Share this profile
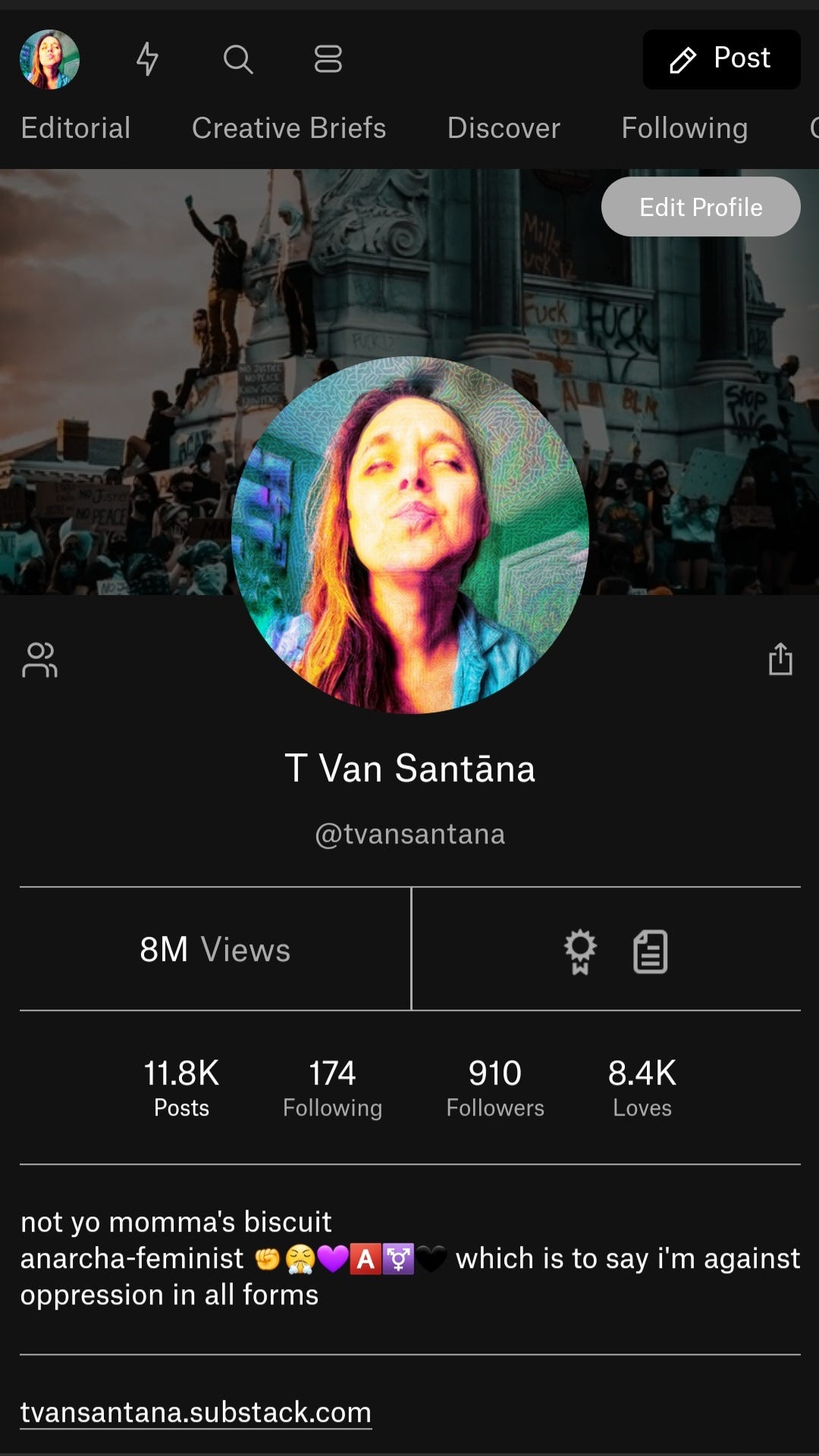The height and width of the screenshot is (1456, 819). [x=780, y=659]
